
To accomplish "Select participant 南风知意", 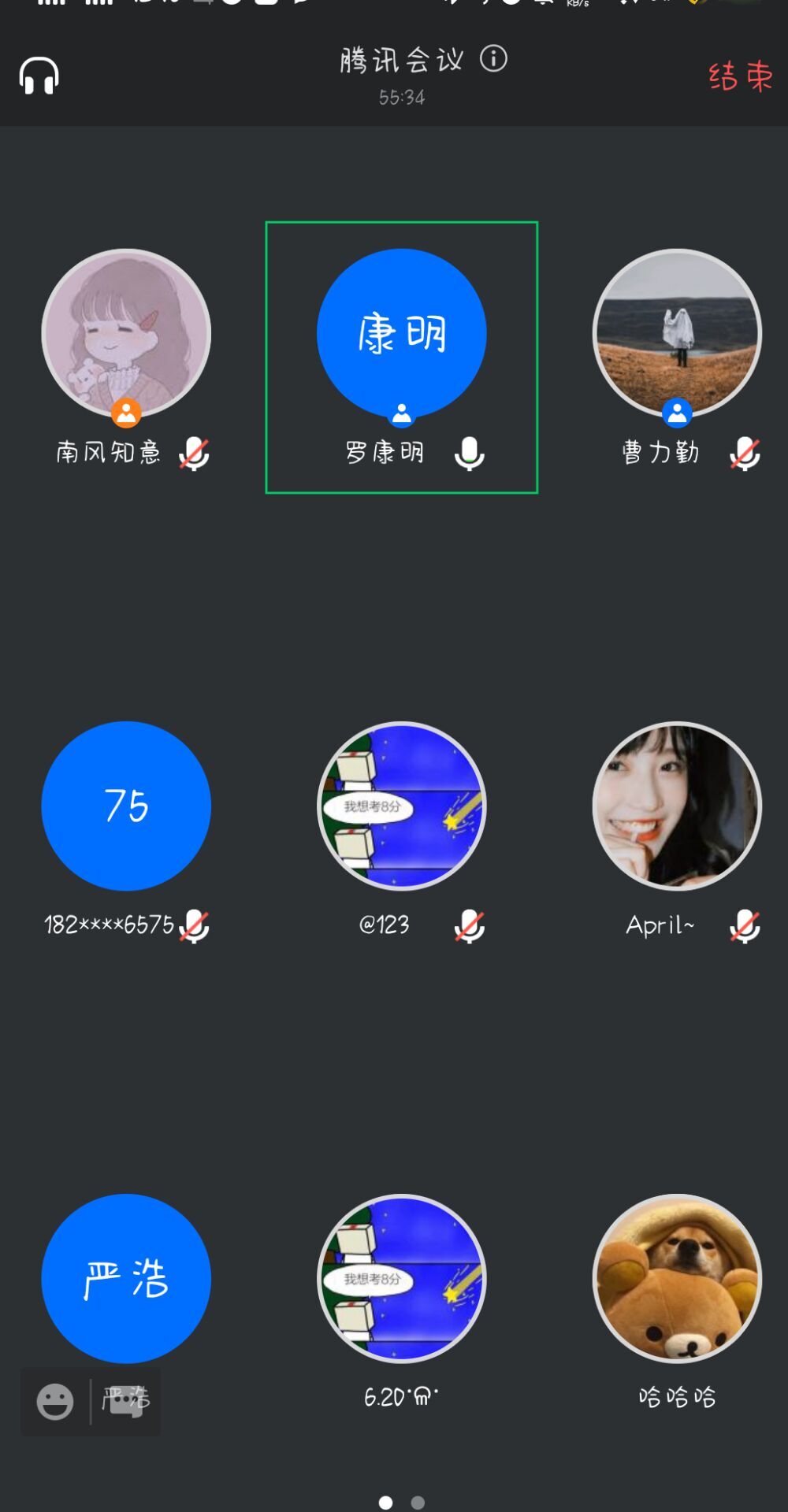I will 126,334.
